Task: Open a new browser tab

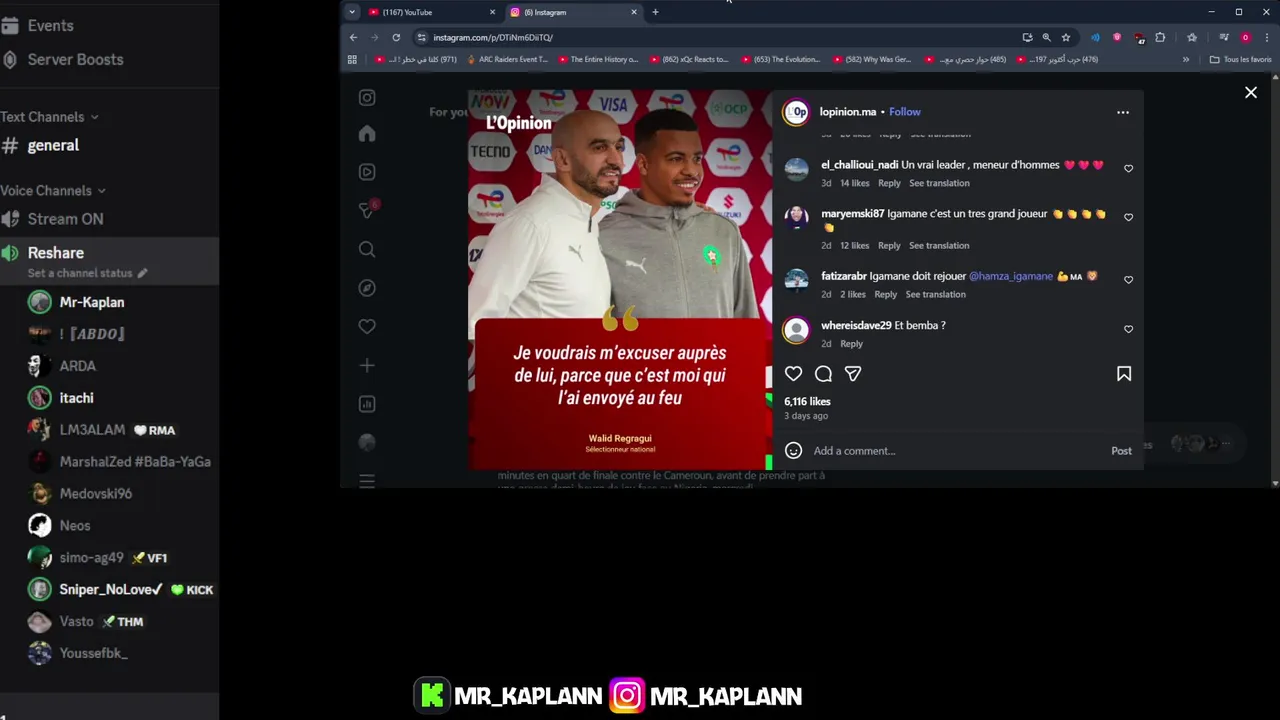Action: (655, 12)
